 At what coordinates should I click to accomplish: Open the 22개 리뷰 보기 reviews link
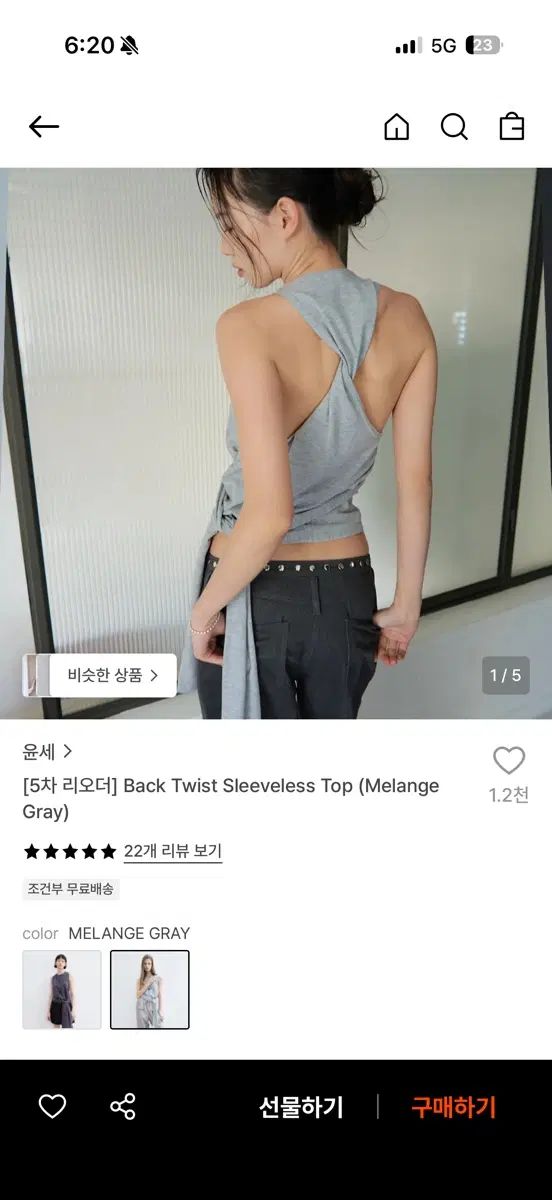173,852
